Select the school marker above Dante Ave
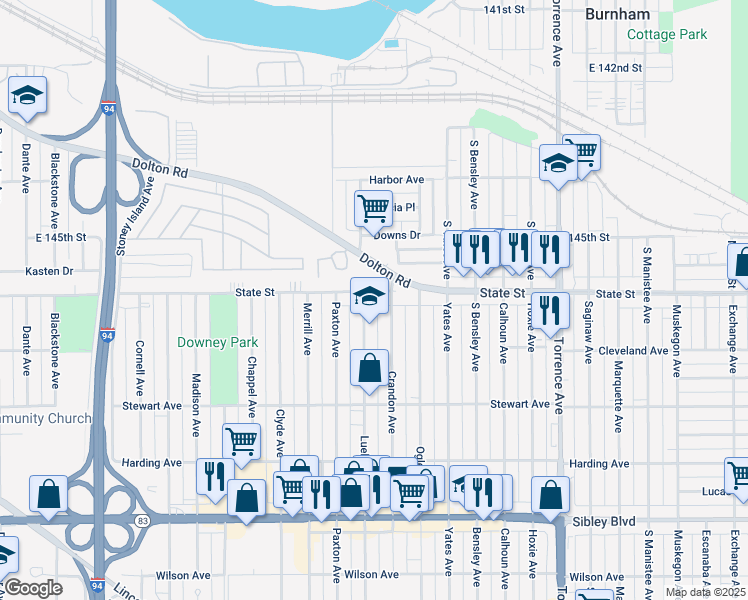The width and height of the screenshot is (748, 600). [26, 96]
